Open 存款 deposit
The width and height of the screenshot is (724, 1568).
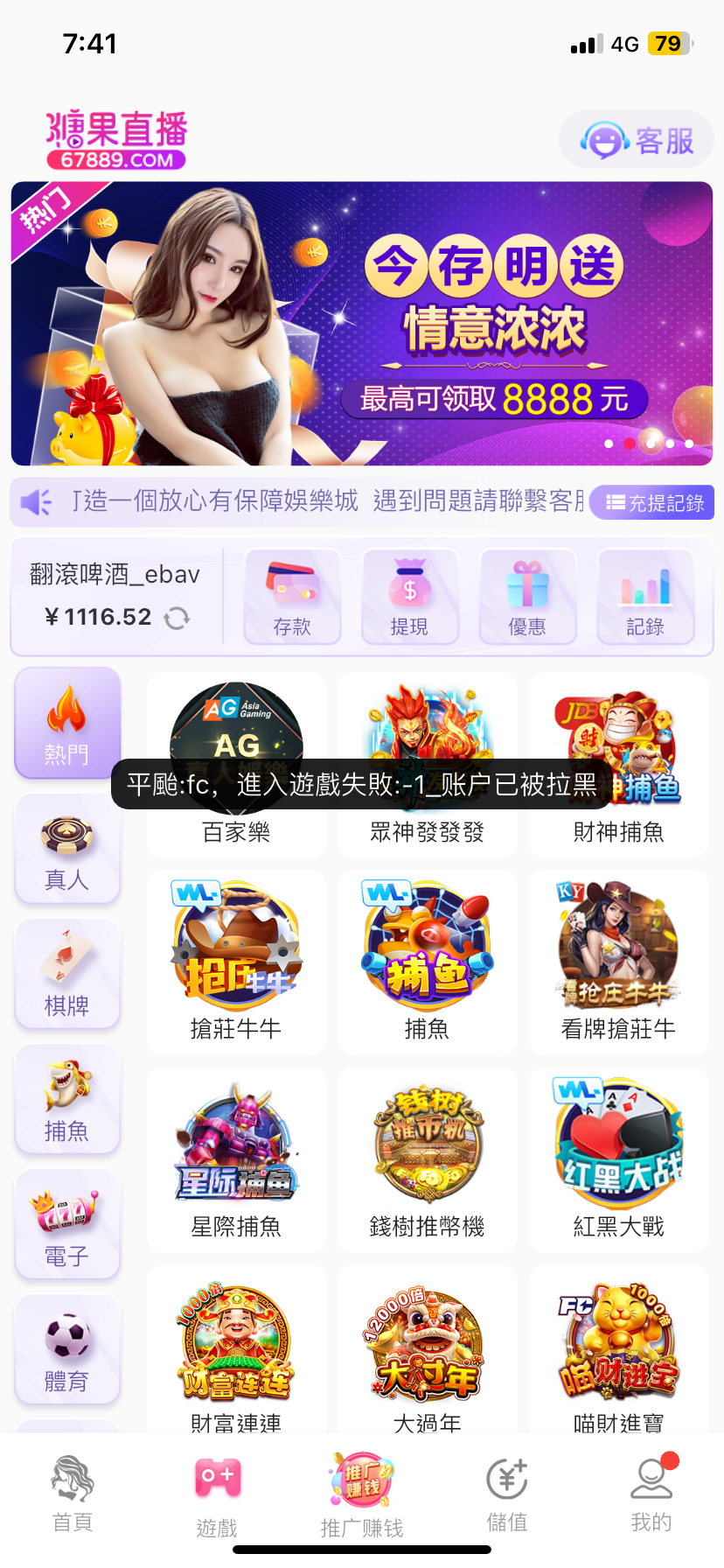click(292, 597)
